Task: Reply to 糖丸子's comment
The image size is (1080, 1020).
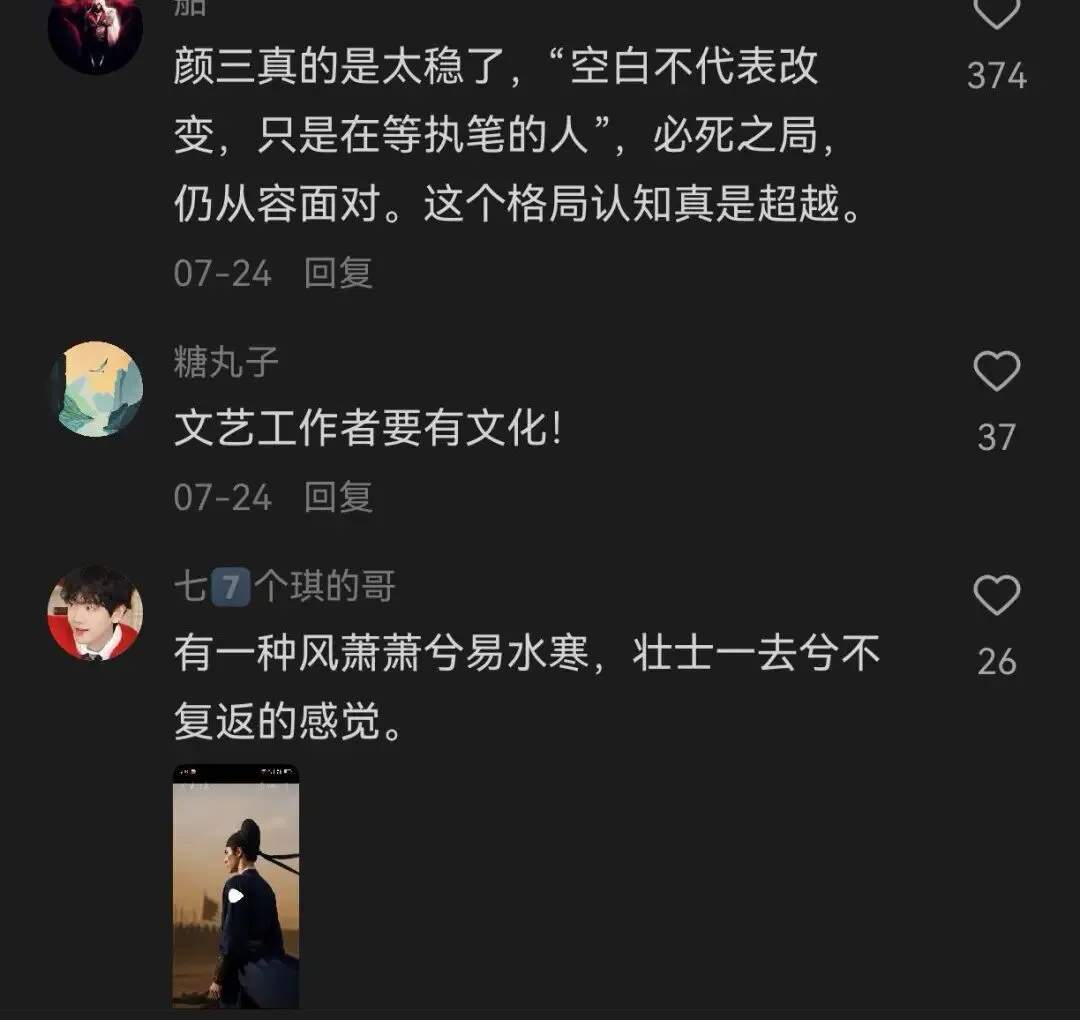Action: (338, 497)
